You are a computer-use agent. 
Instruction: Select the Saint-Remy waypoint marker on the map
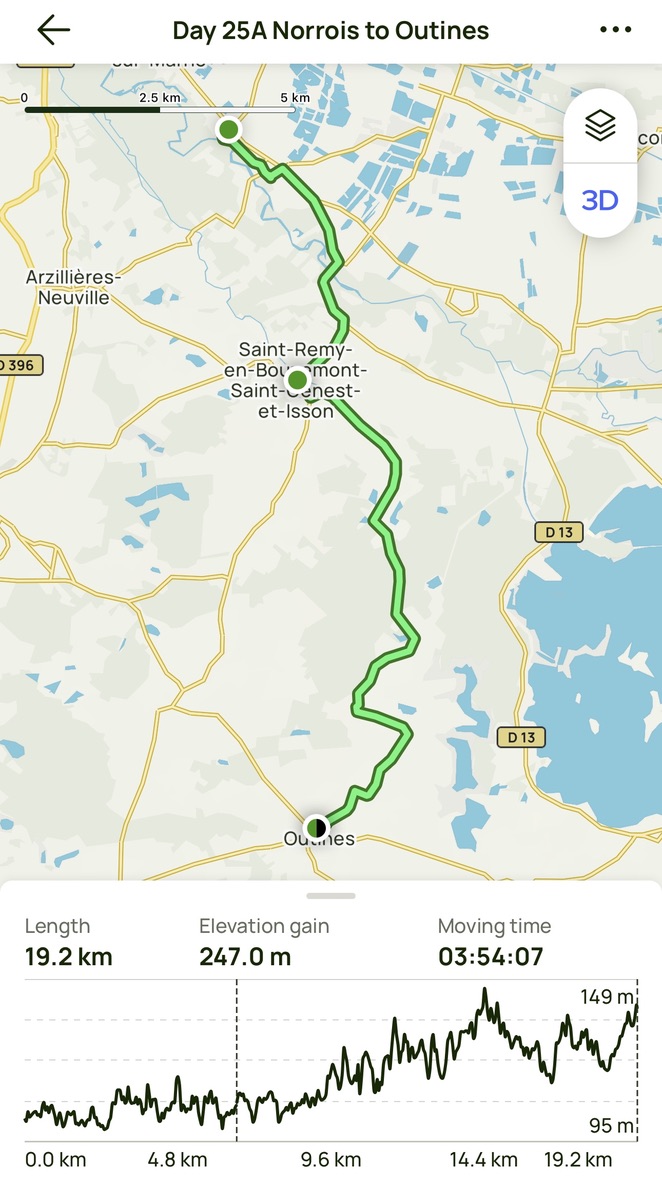coord(297,380)
